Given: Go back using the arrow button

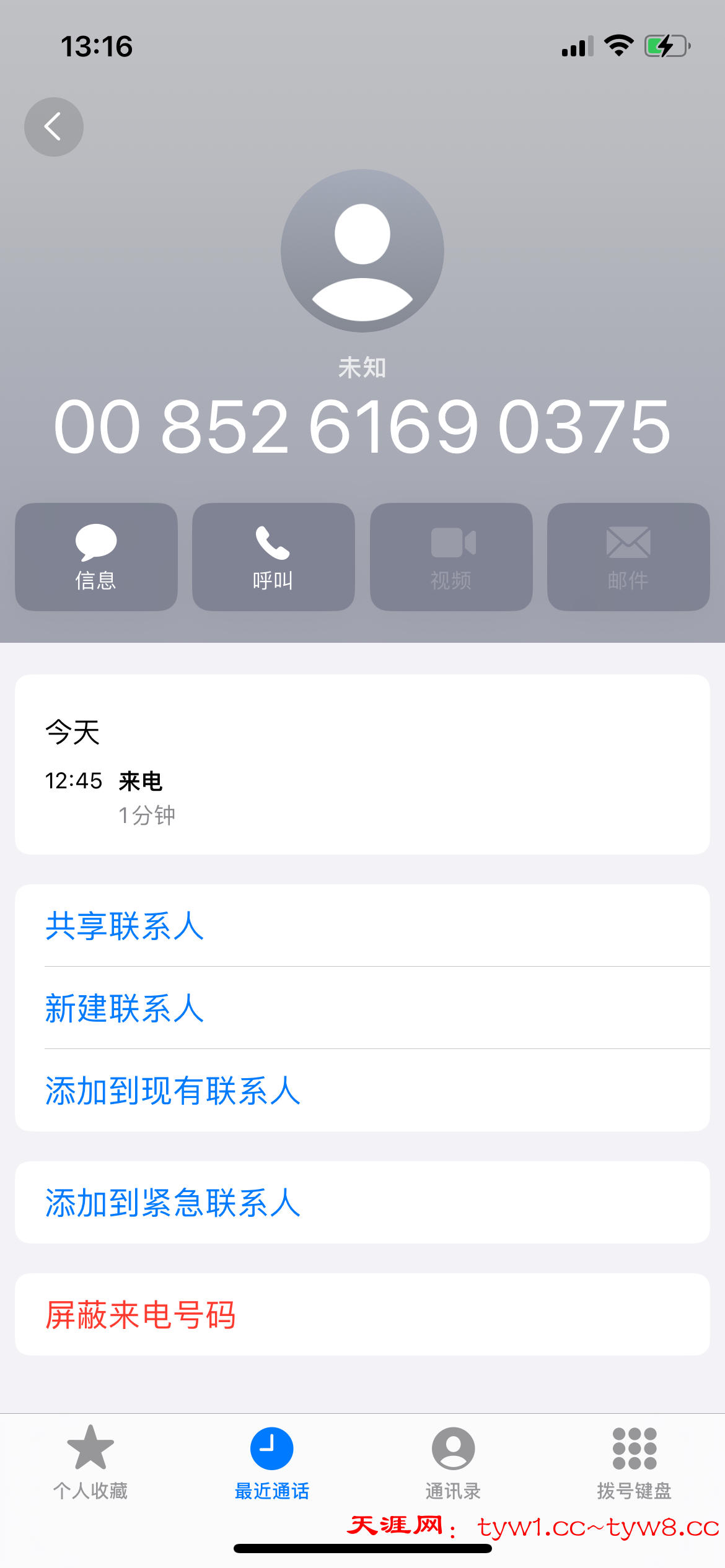Looking at the screenshot, I should (x=54, y=127).
